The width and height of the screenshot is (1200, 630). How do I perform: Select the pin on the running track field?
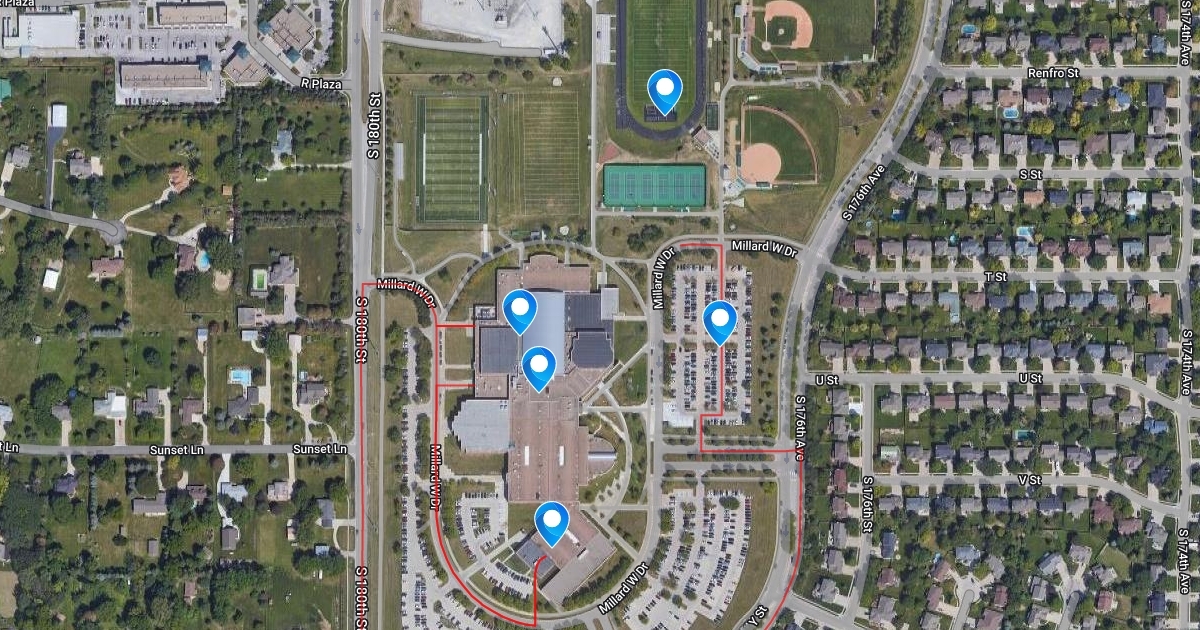click(664, 89)
